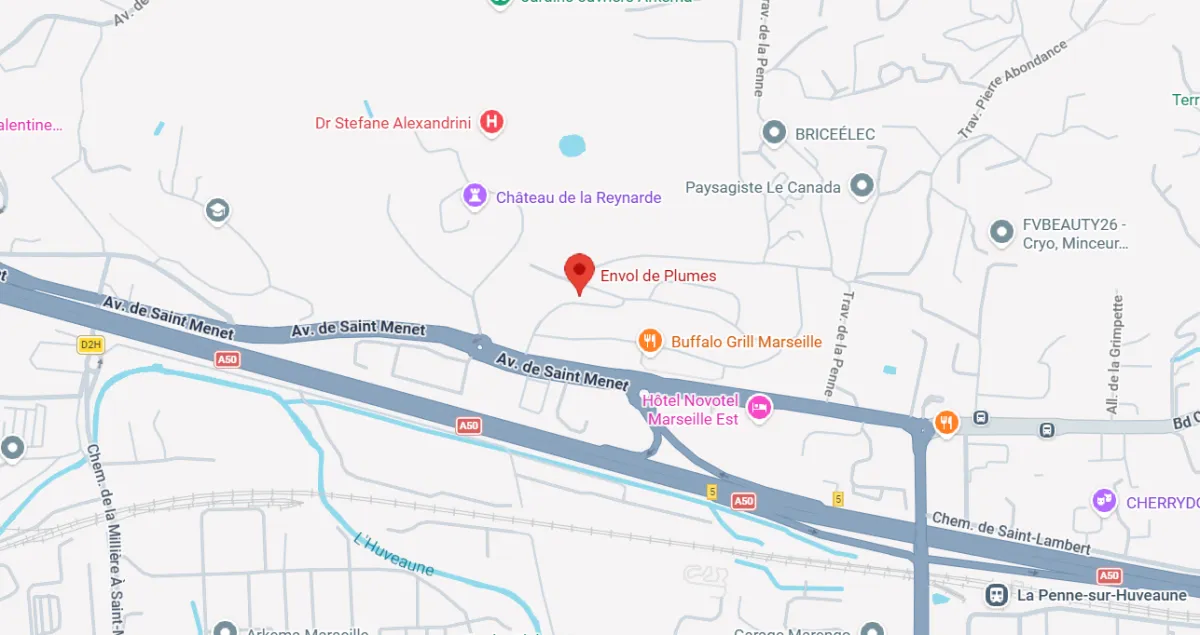
Task: Select Paysagiste Le Canada marker
Action: pos(861,186)
